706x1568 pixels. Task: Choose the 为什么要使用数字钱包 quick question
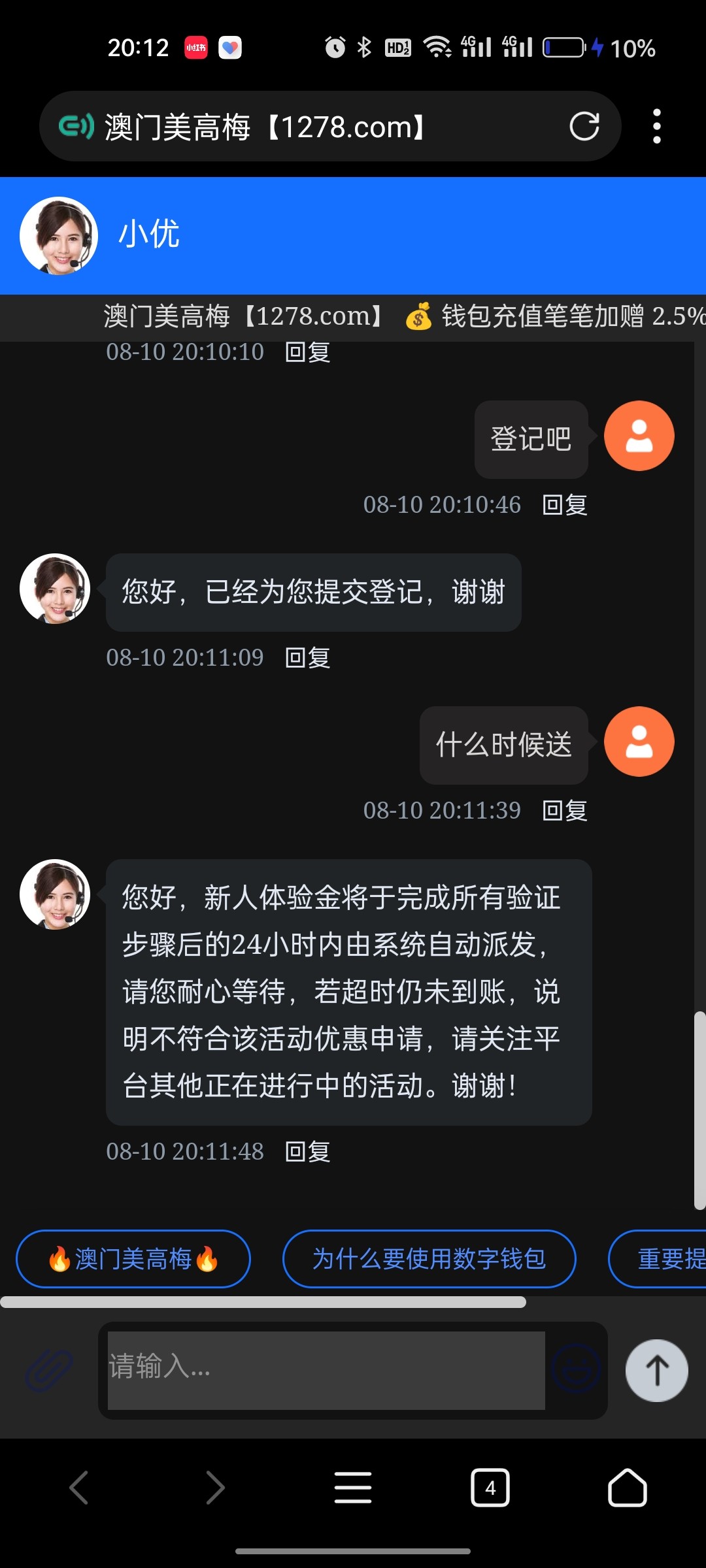pos(429,1259)
